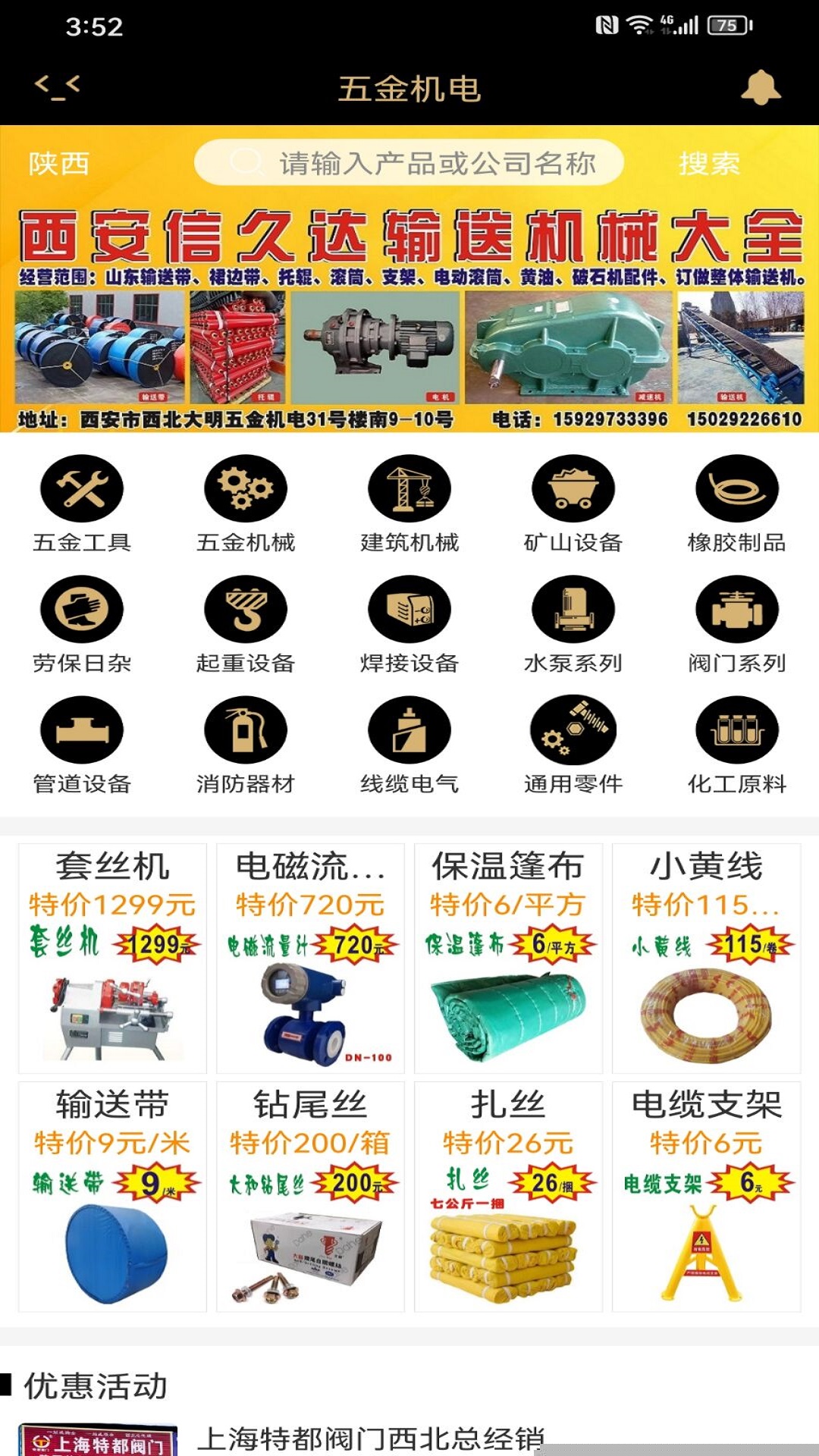View the 套丝机 special offer card

point(112,958)
